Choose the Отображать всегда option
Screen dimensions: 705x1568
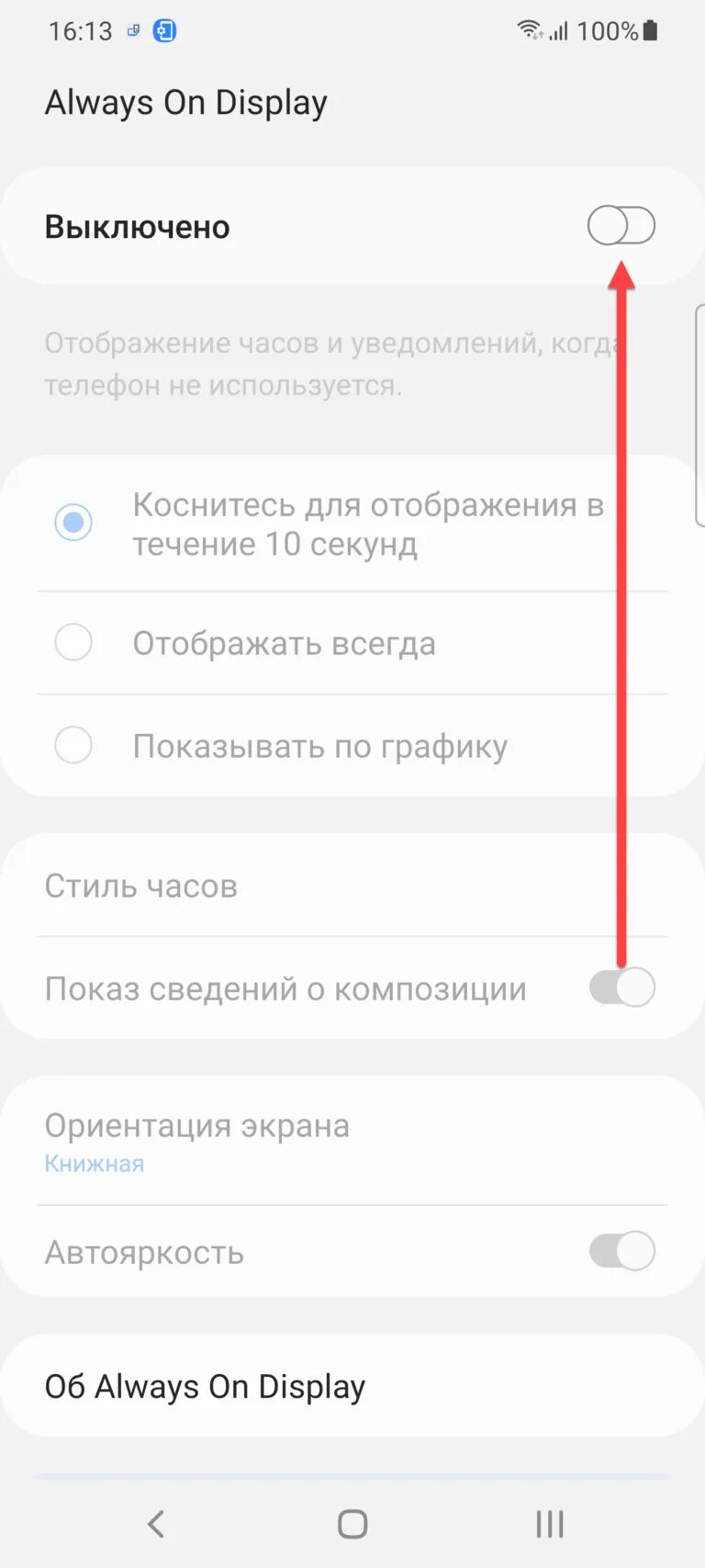click(352, 643)
